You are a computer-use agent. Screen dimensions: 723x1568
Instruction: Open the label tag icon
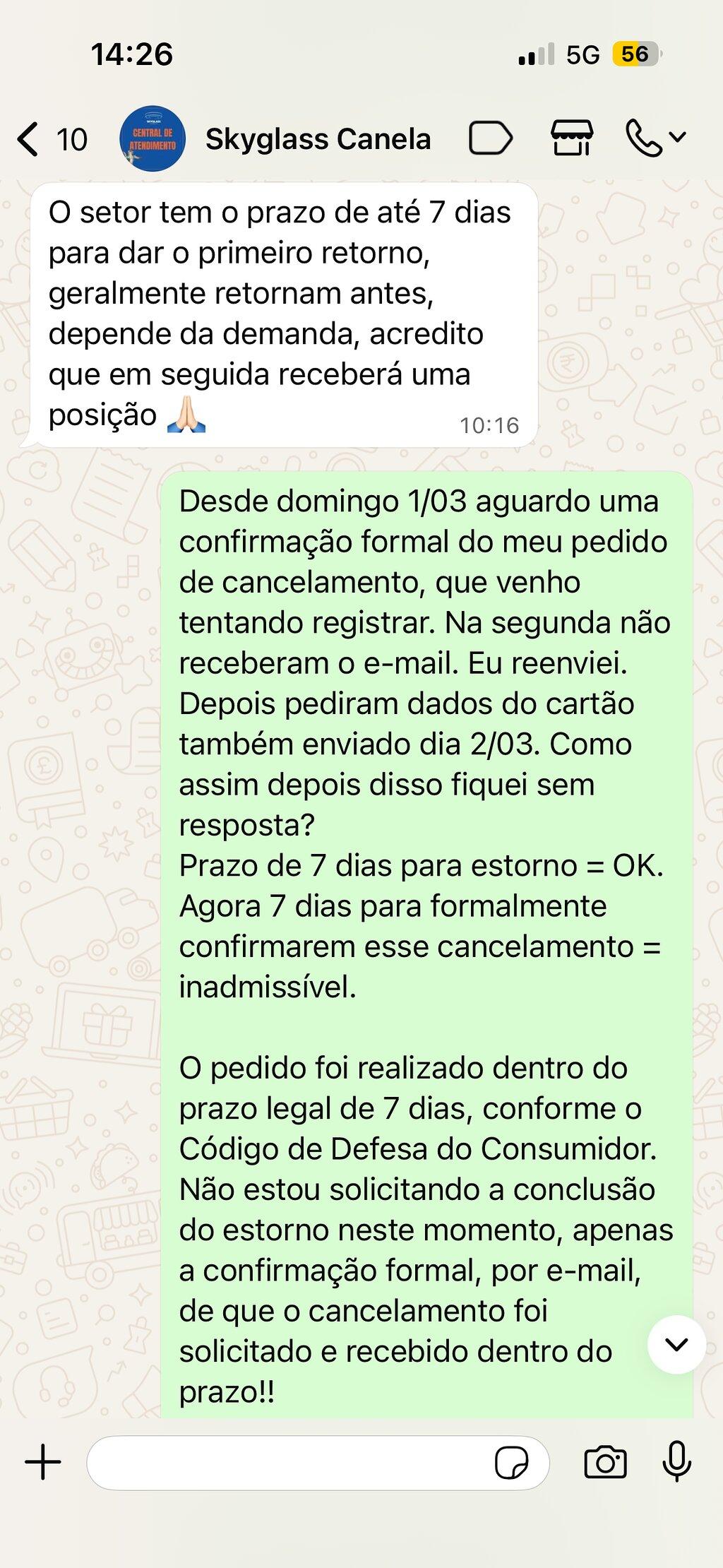coord(491,138)
